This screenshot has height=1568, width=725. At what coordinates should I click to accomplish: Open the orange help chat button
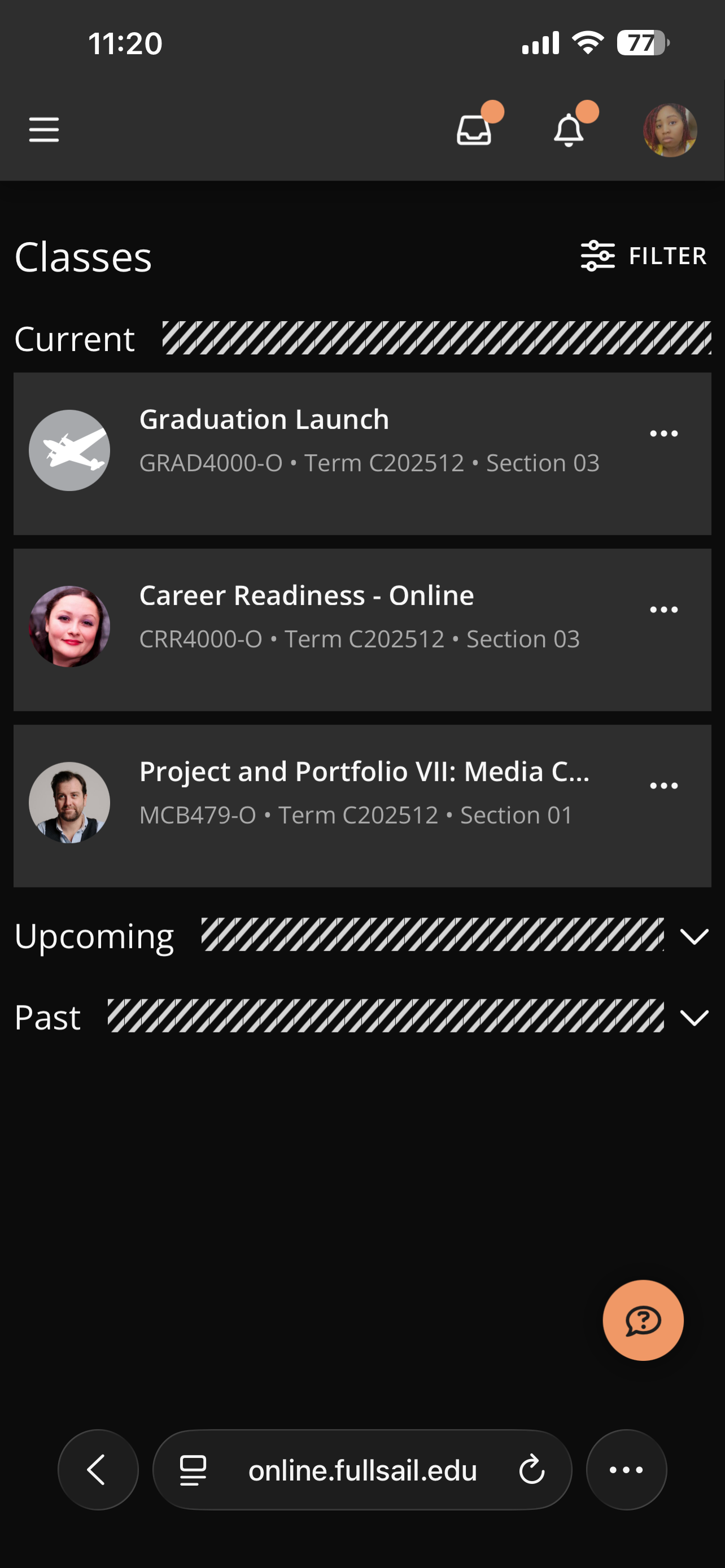[x=643, y=1320]
